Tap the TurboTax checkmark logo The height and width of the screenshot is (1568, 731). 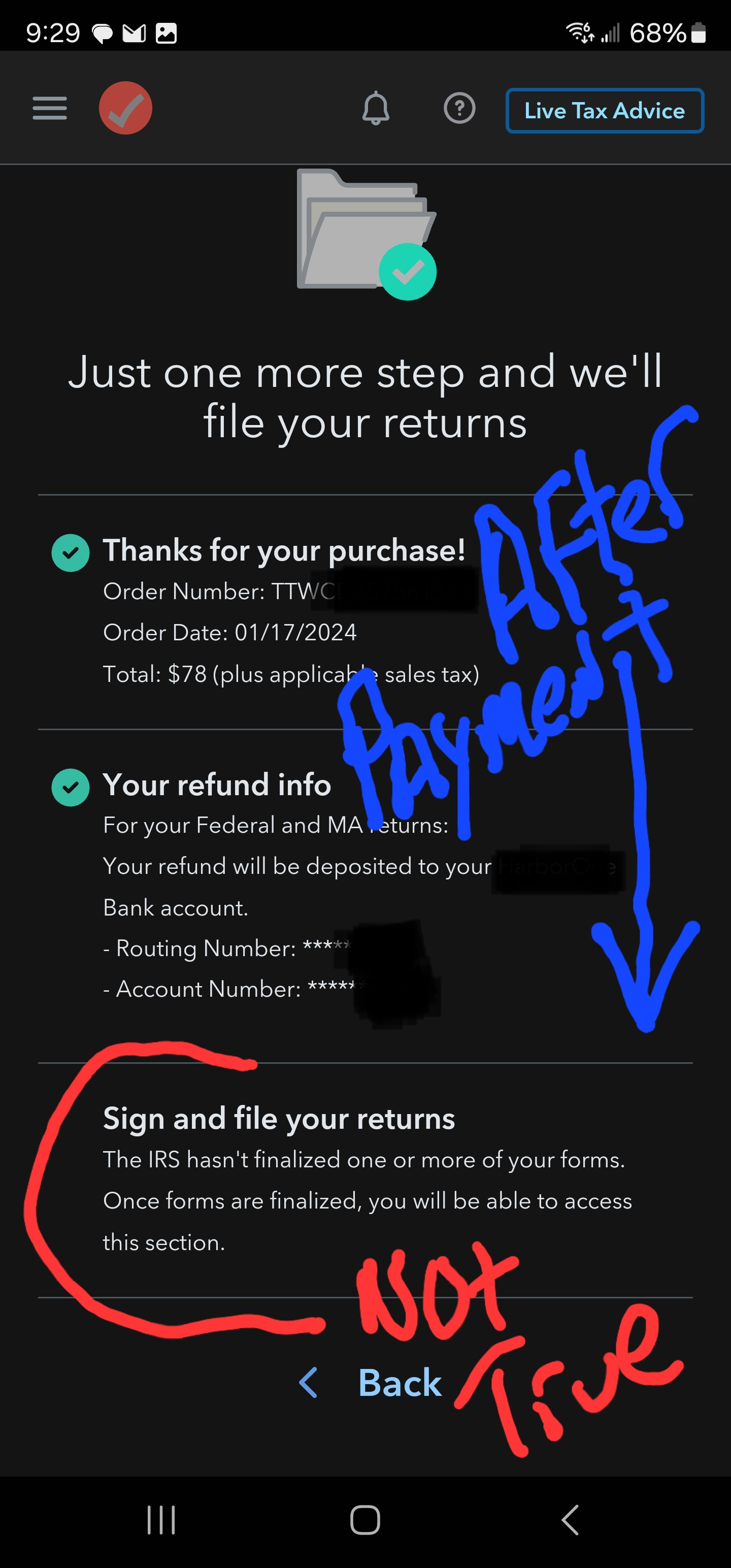pos(126,108)
